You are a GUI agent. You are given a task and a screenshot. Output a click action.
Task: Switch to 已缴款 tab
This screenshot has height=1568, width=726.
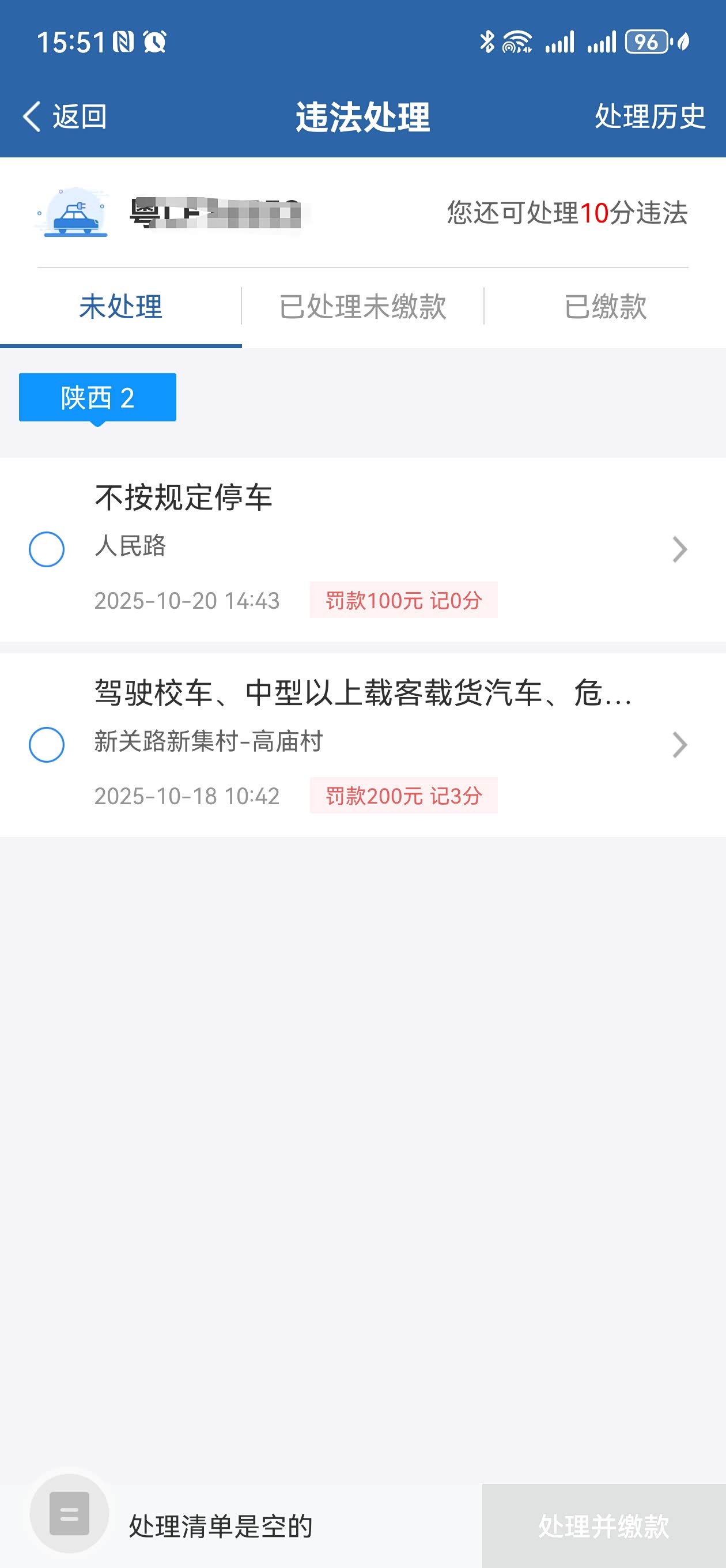pyautogui.click(x=605, y=306)
